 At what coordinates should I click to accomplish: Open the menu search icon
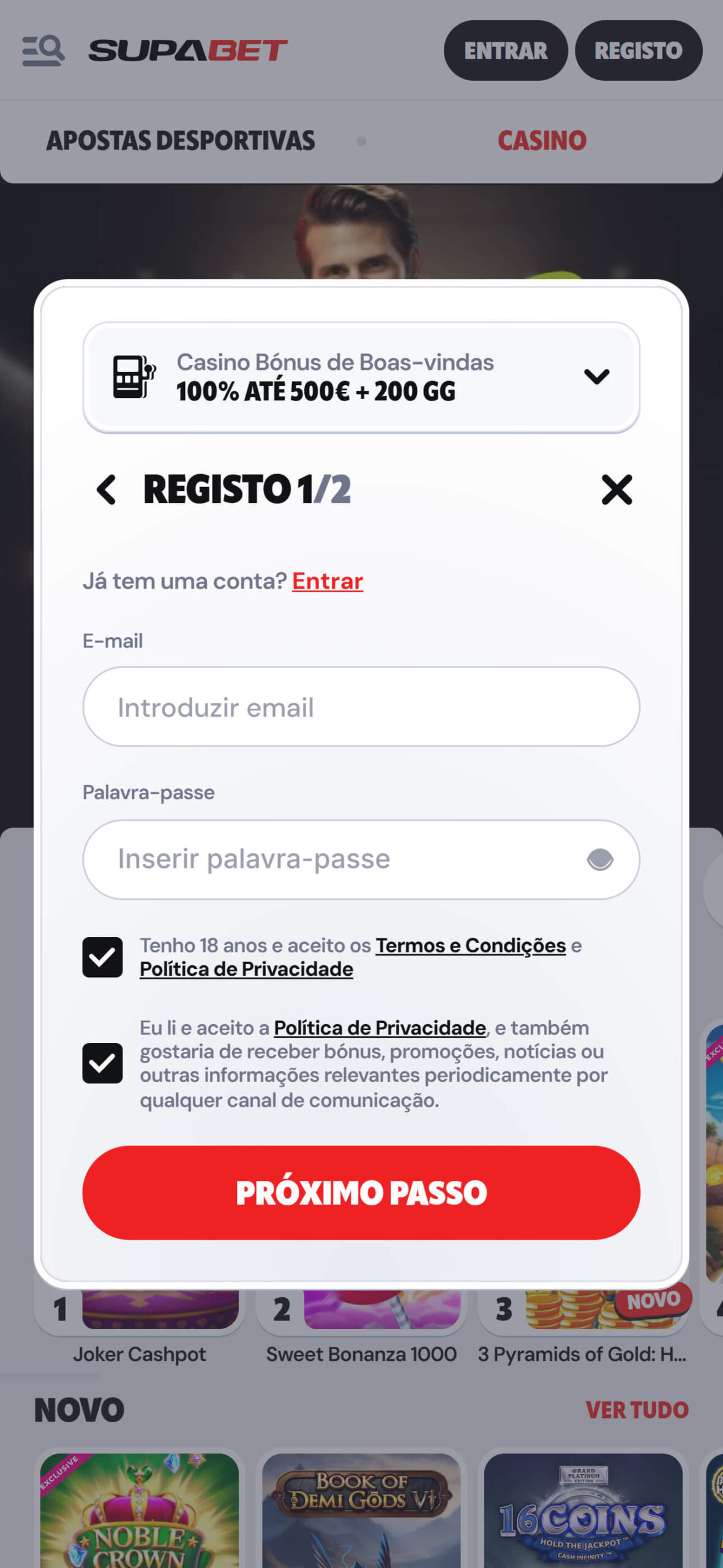(43, 50)
